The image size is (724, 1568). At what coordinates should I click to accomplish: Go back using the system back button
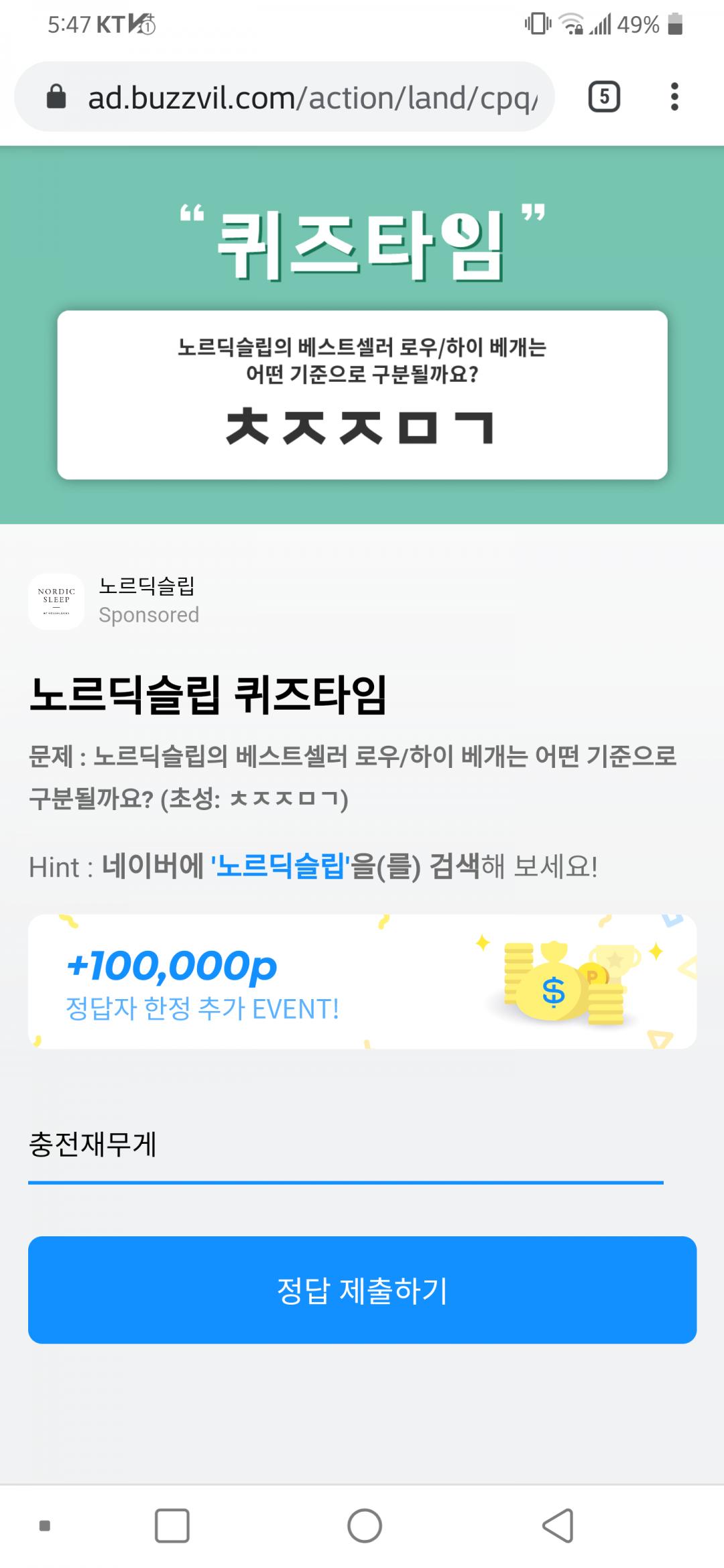[558, 1526]
